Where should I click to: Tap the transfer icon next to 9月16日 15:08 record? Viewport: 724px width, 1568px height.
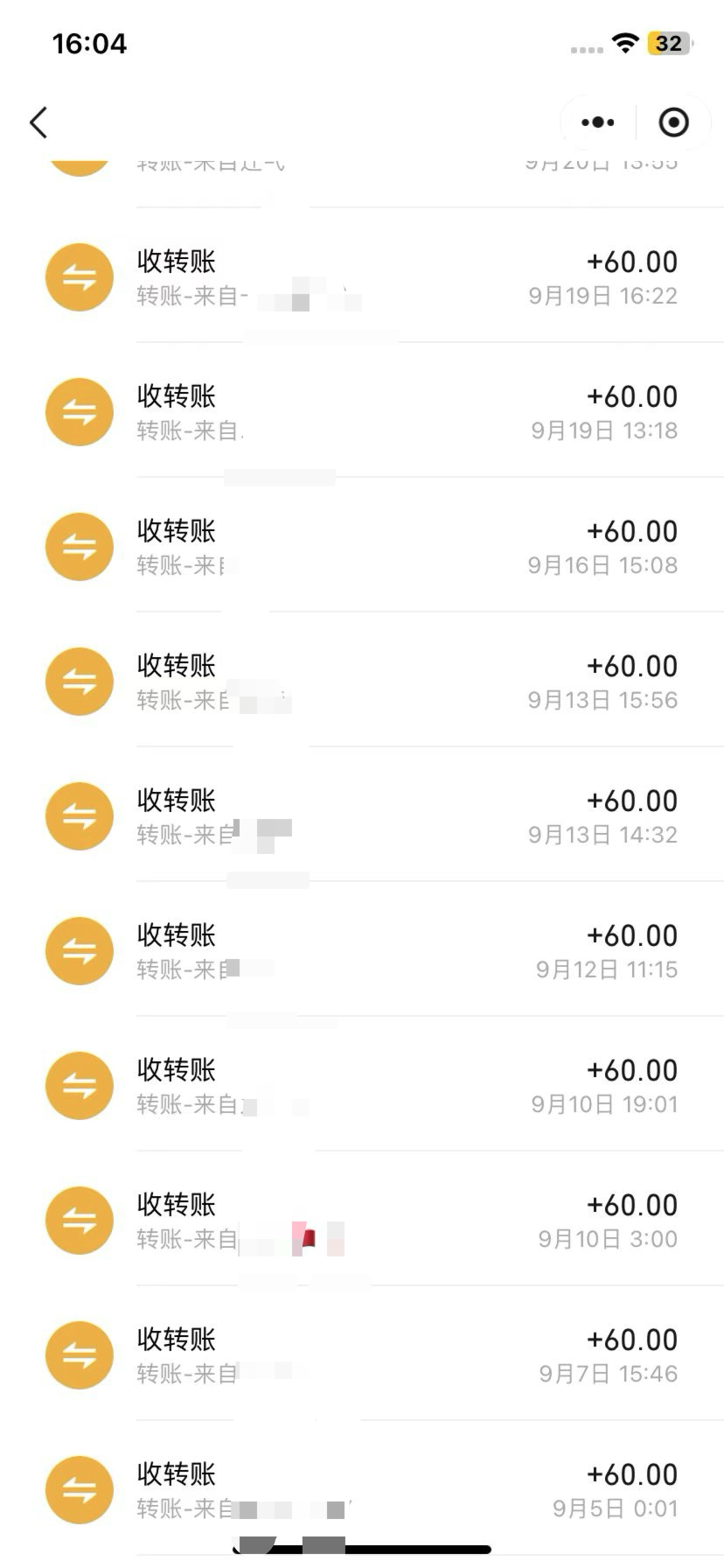click(79, 547)
